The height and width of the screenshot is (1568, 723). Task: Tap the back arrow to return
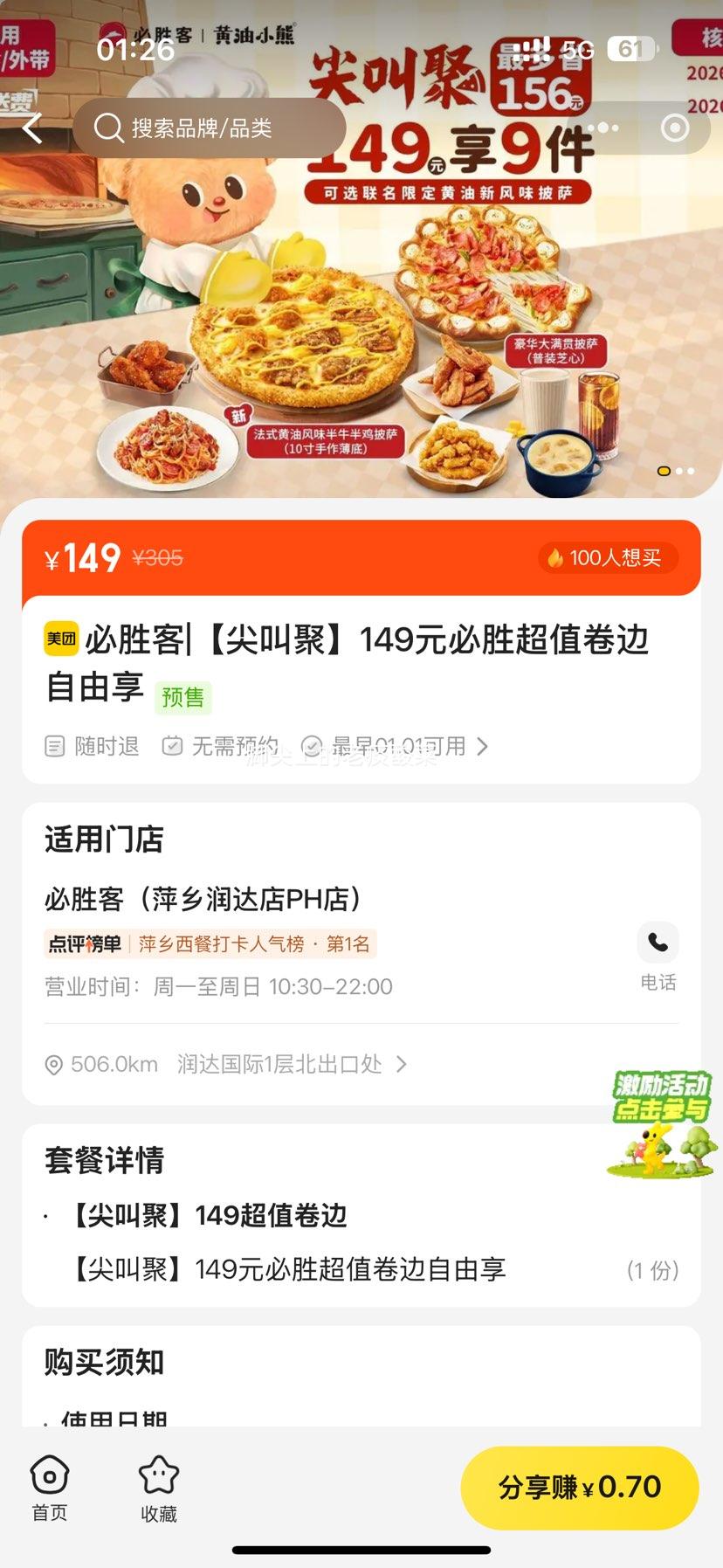[x=31, y=128]
